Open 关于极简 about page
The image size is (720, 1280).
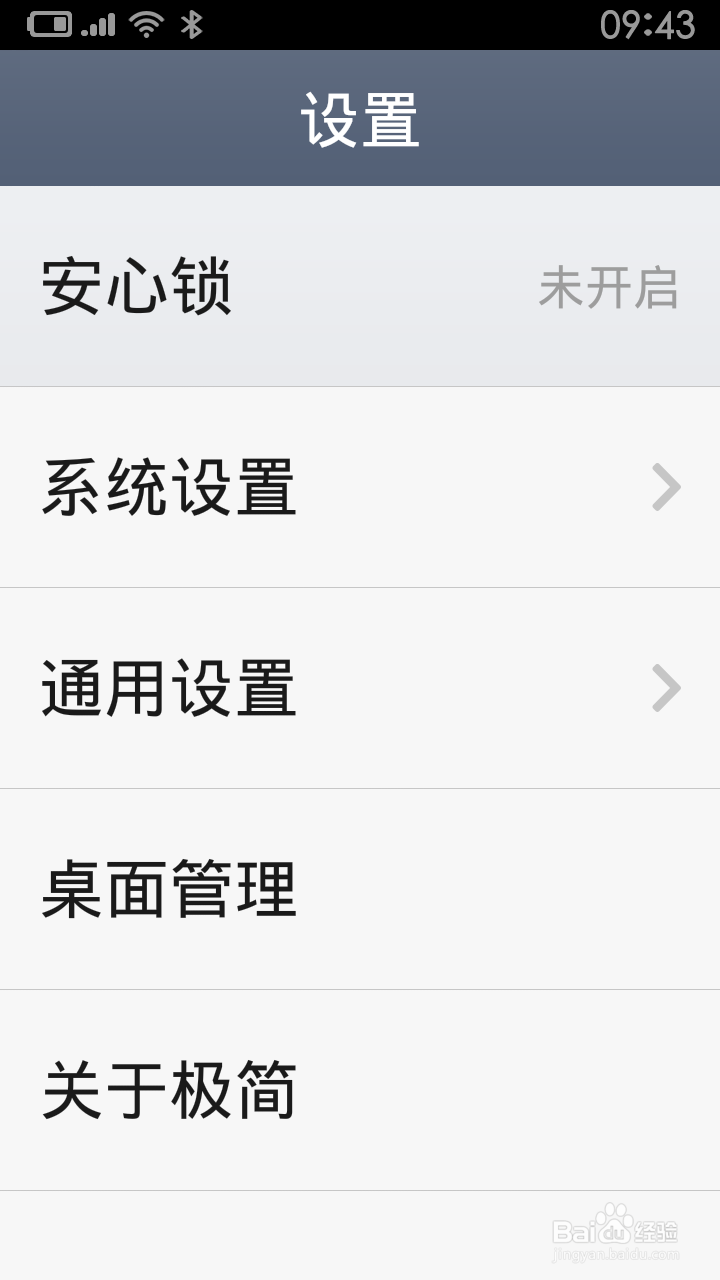168,1087
